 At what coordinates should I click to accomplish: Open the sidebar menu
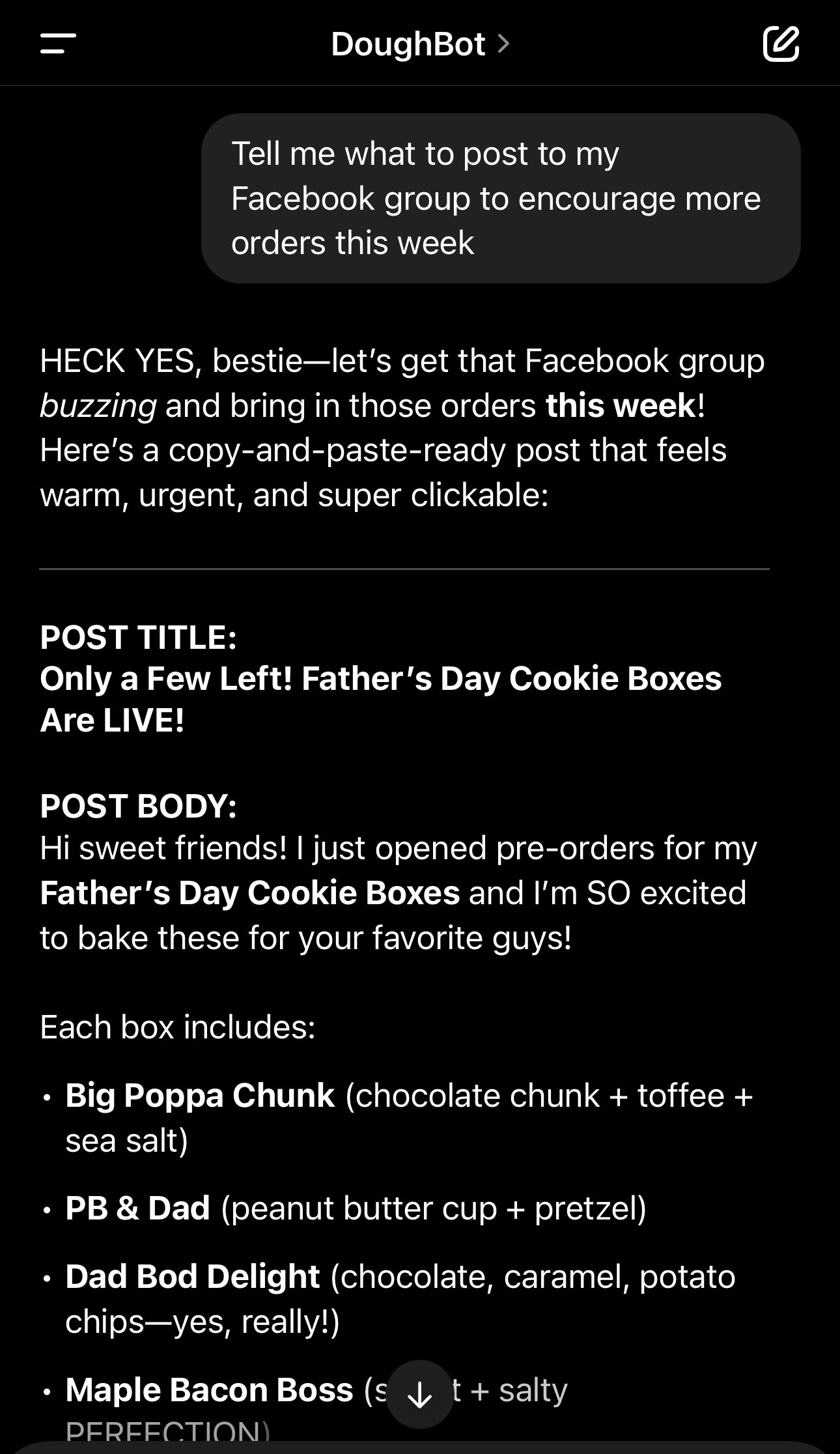pyautogui.click(x=58, y=44)
